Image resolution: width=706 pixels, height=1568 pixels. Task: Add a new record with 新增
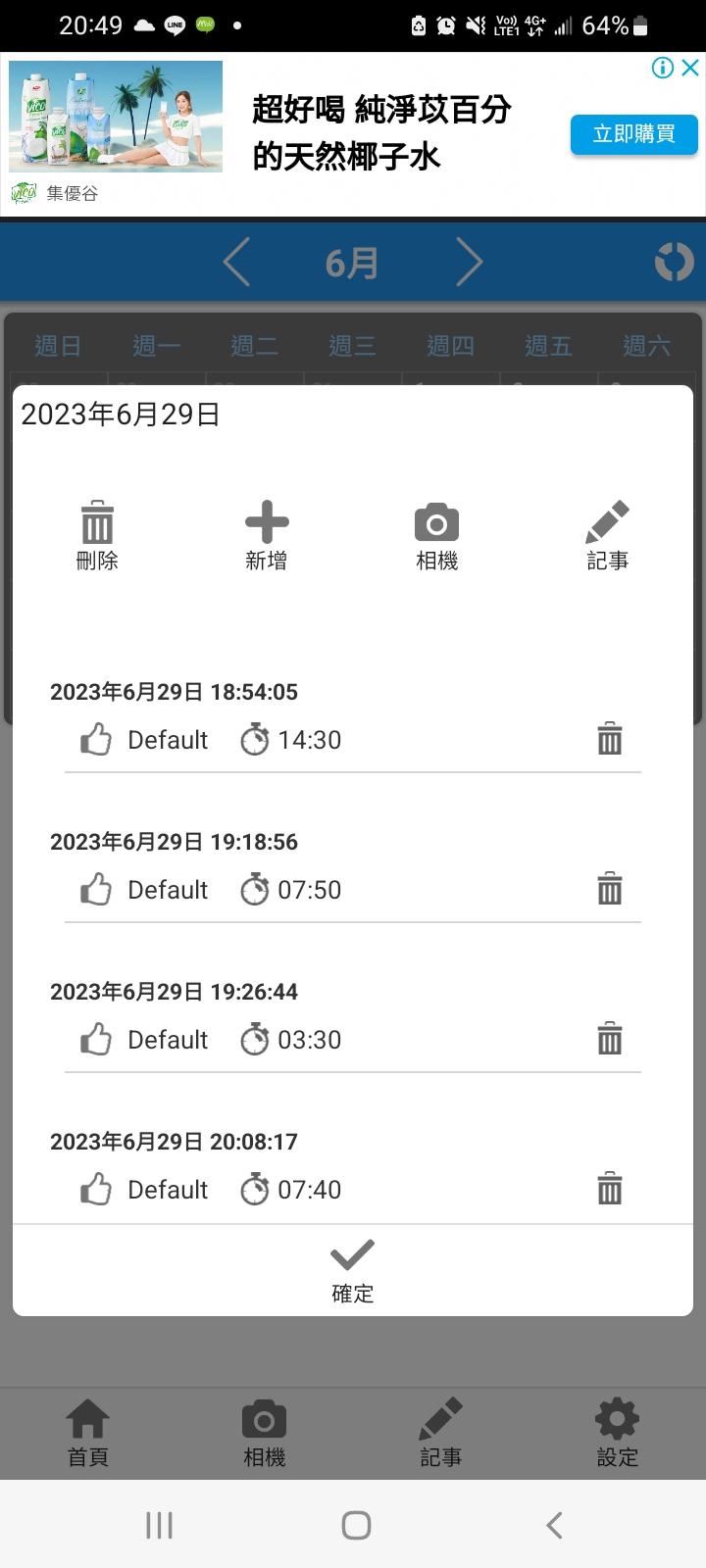(267, 535)
